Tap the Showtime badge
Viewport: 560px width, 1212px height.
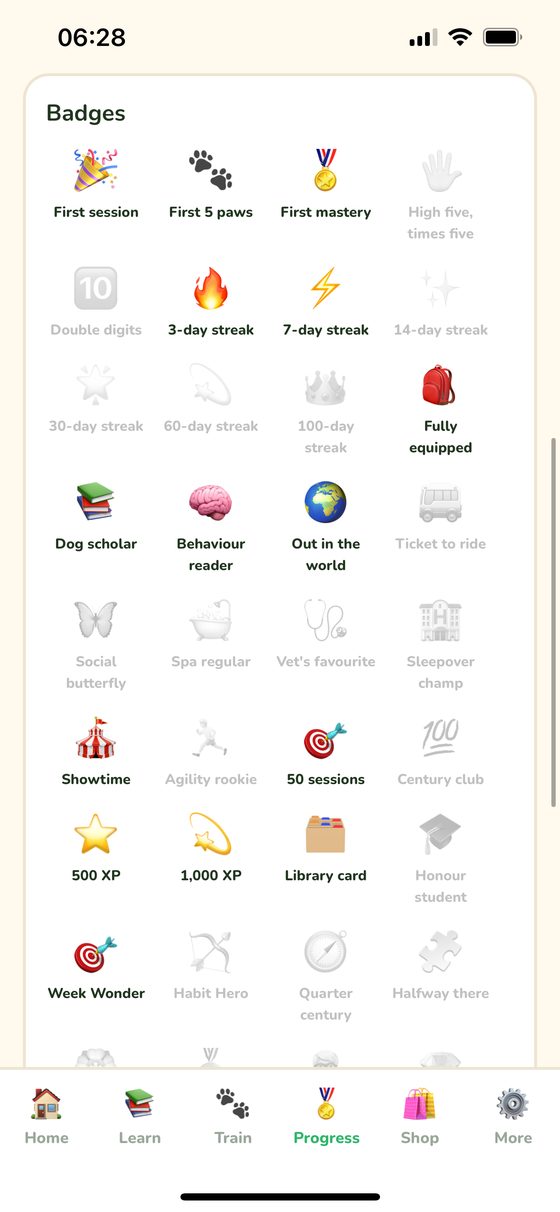tap(96, 751)
